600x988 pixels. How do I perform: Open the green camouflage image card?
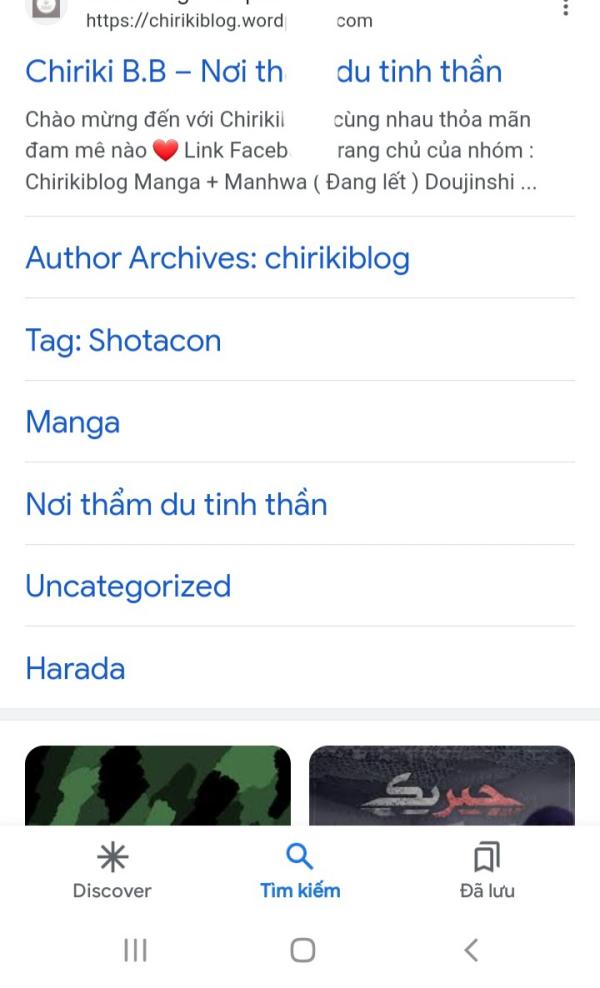158,786
